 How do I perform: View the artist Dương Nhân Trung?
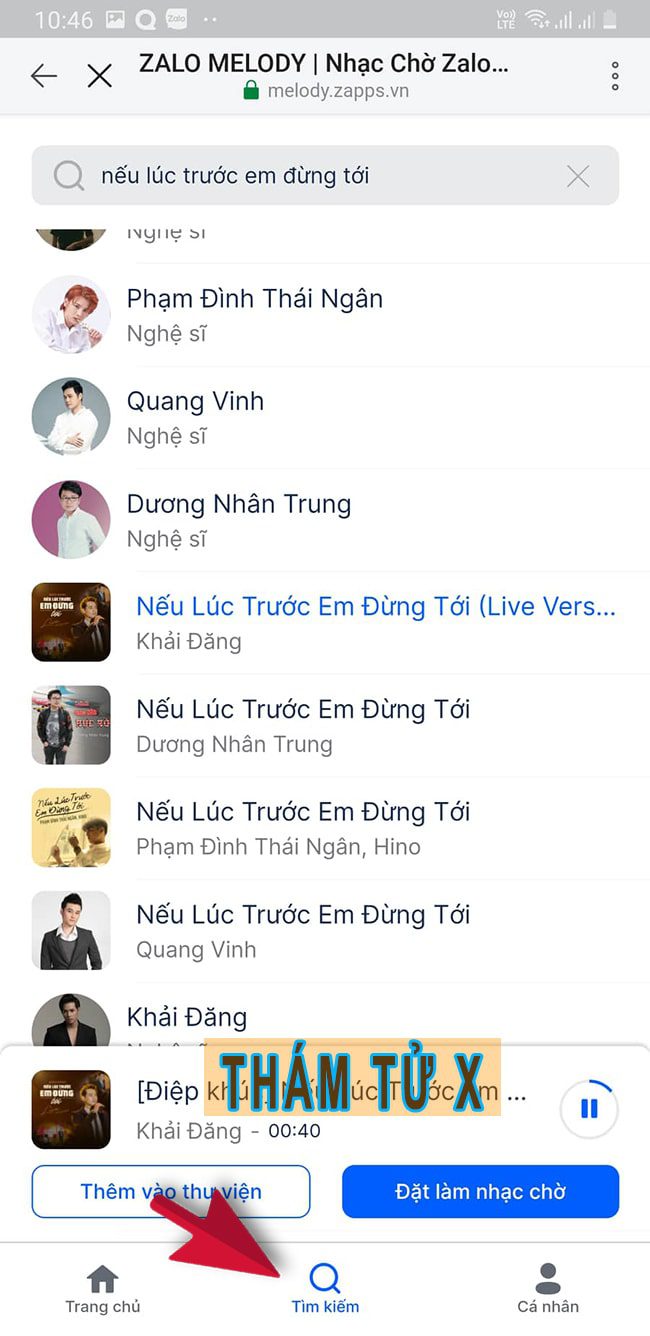tap(238, 519)
